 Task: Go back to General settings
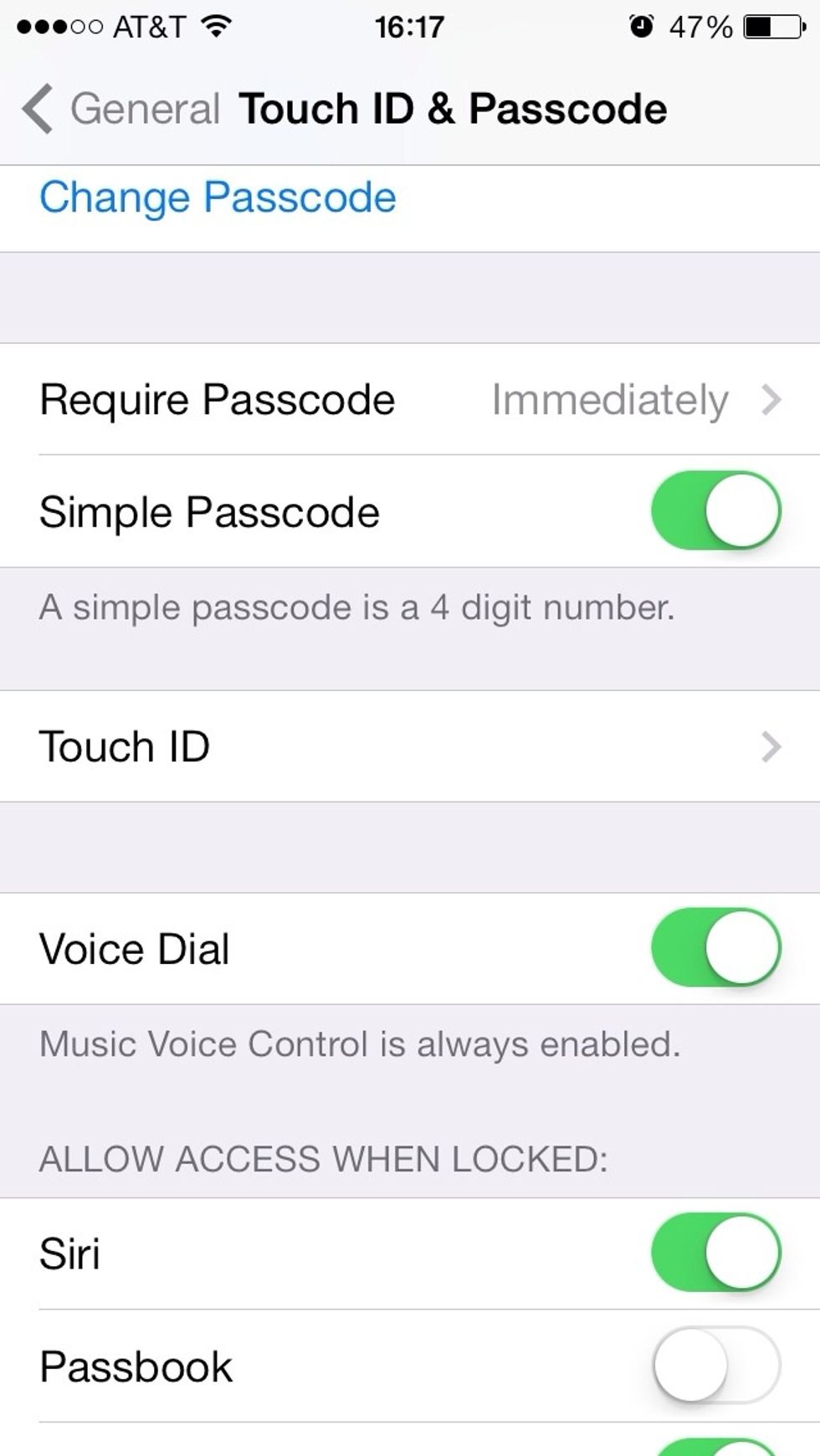tap(120, 109)
